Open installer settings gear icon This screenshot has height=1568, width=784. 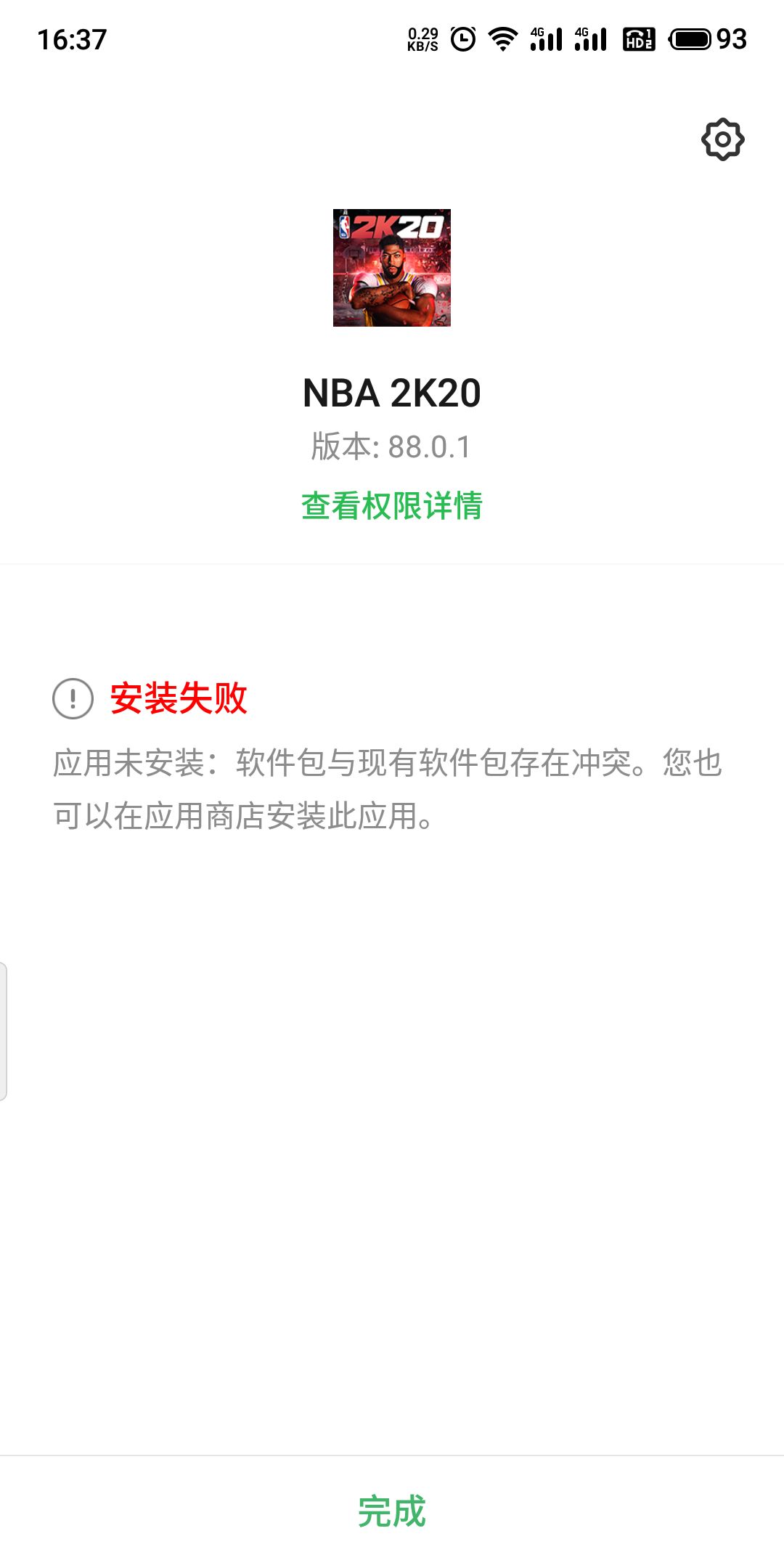point(722,139)
